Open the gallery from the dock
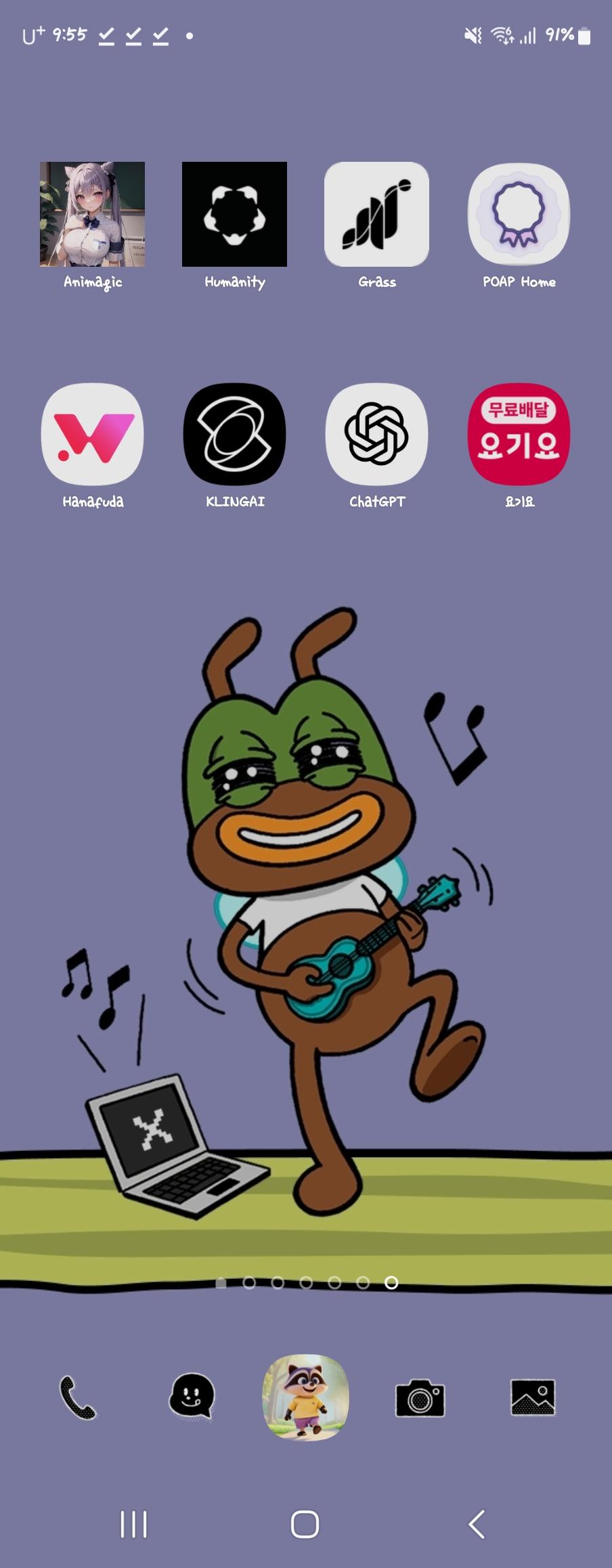Image resolution: width=612 pixels, height=1568 pixels. pyautogui.click(x=533, y=1397)
